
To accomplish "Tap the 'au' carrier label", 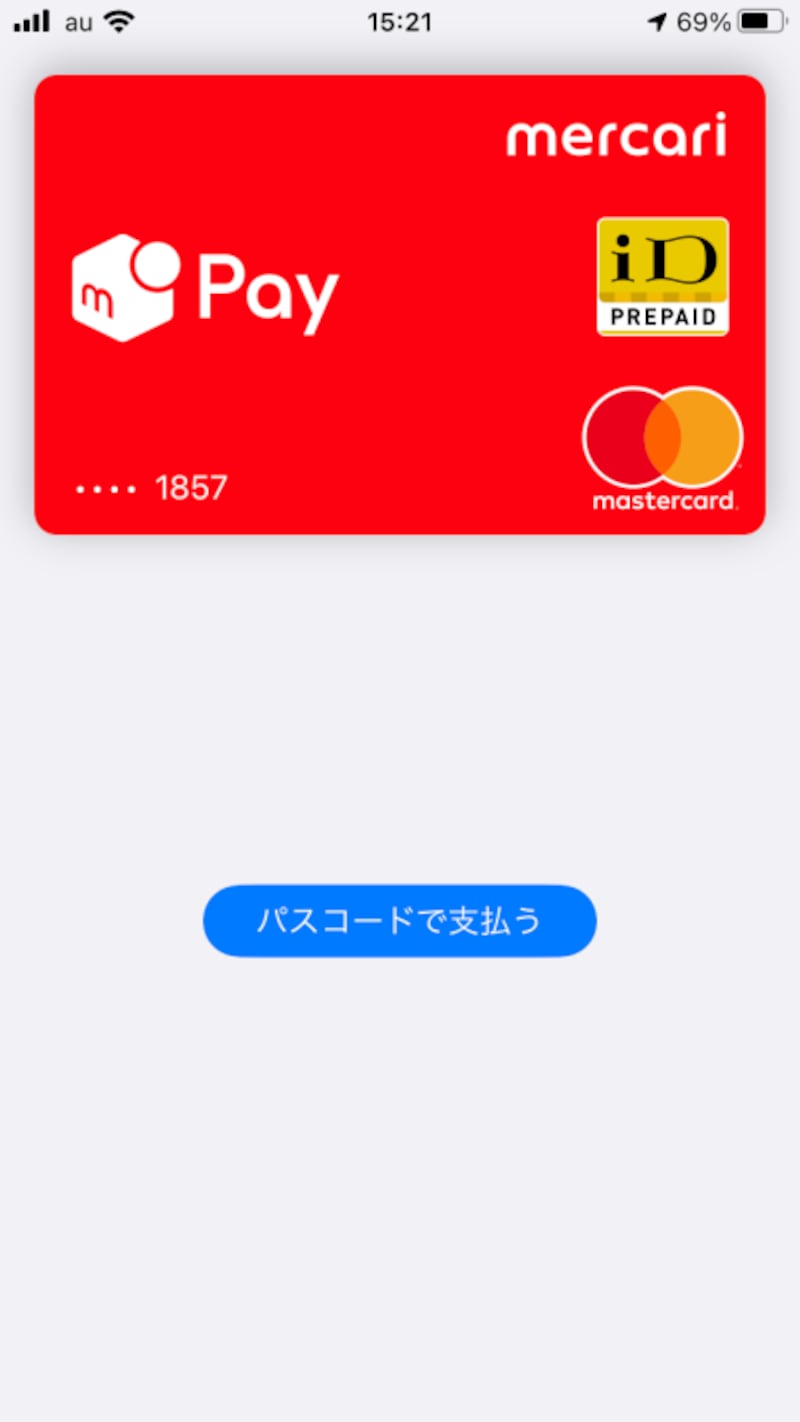I will click(x=77, y=22).
